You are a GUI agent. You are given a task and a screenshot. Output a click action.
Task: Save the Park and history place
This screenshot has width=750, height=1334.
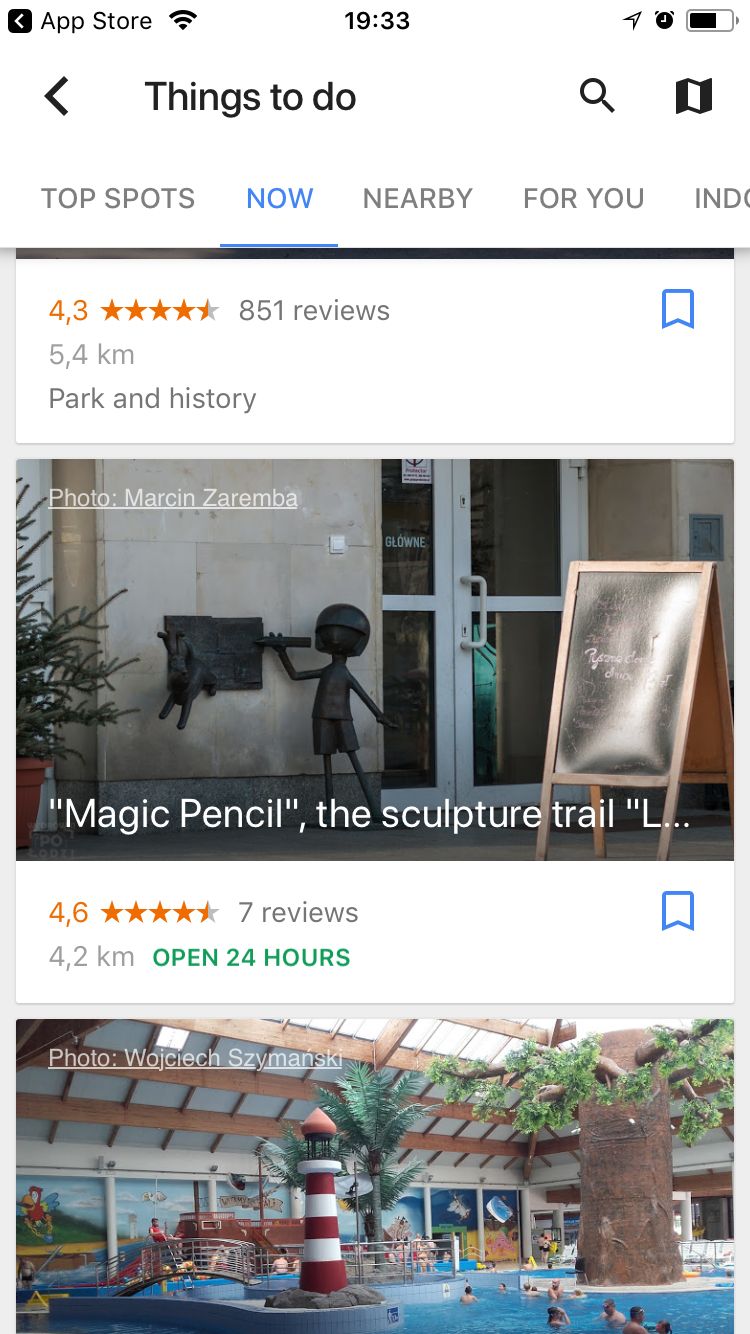pos(677,310)
